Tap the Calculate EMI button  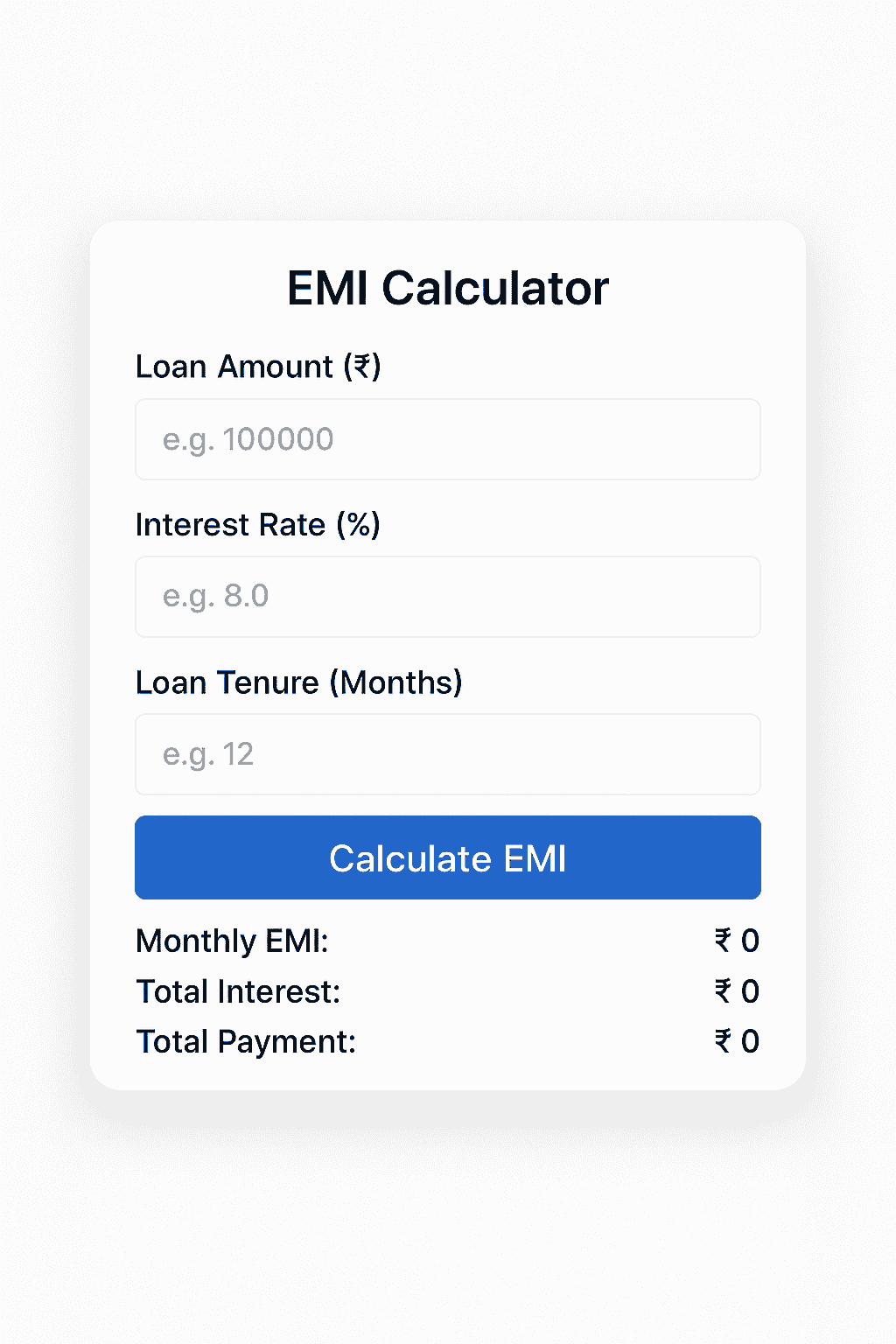tap(447, 857)
